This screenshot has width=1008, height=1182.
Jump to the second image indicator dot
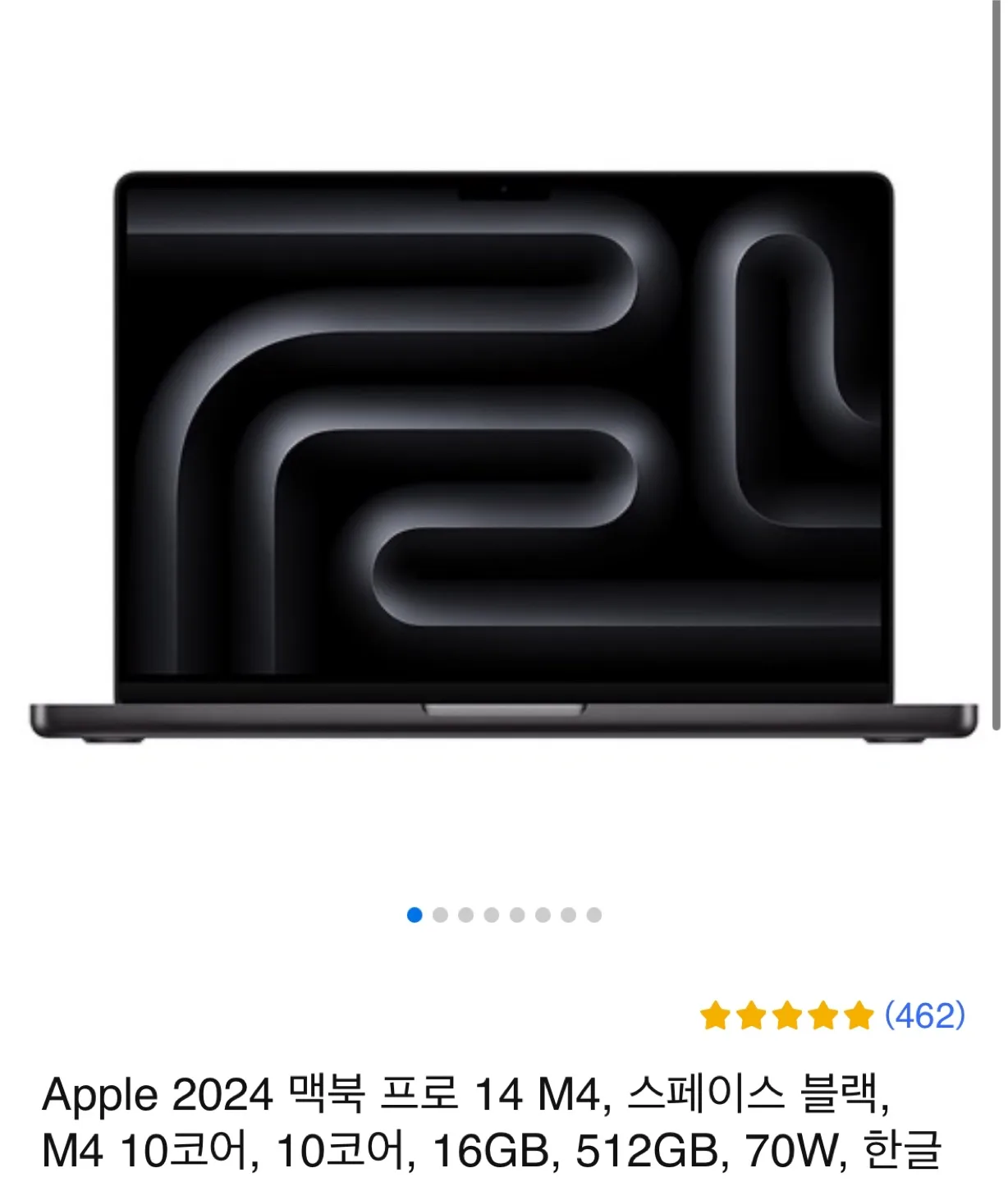(x=440, y=914)
